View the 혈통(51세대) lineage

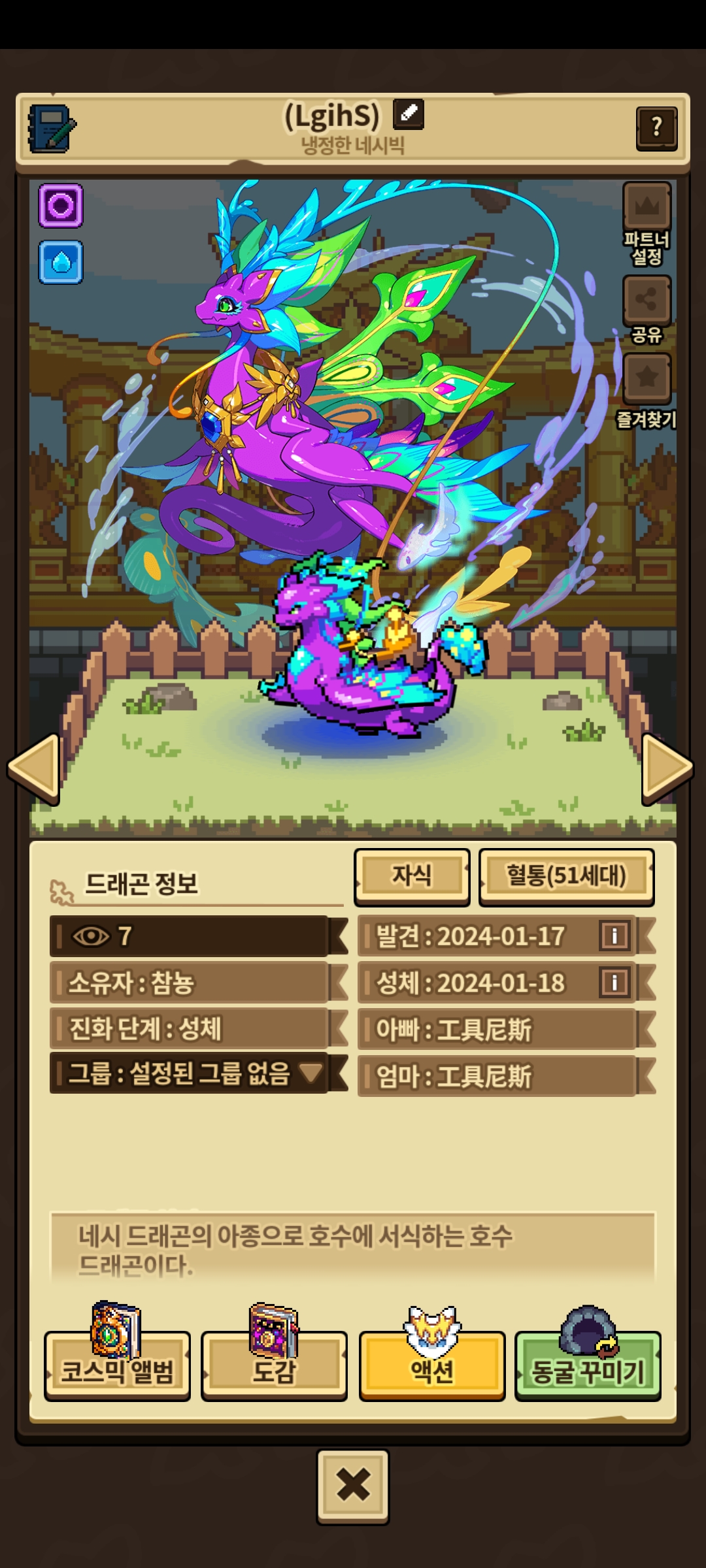(566, 876)
